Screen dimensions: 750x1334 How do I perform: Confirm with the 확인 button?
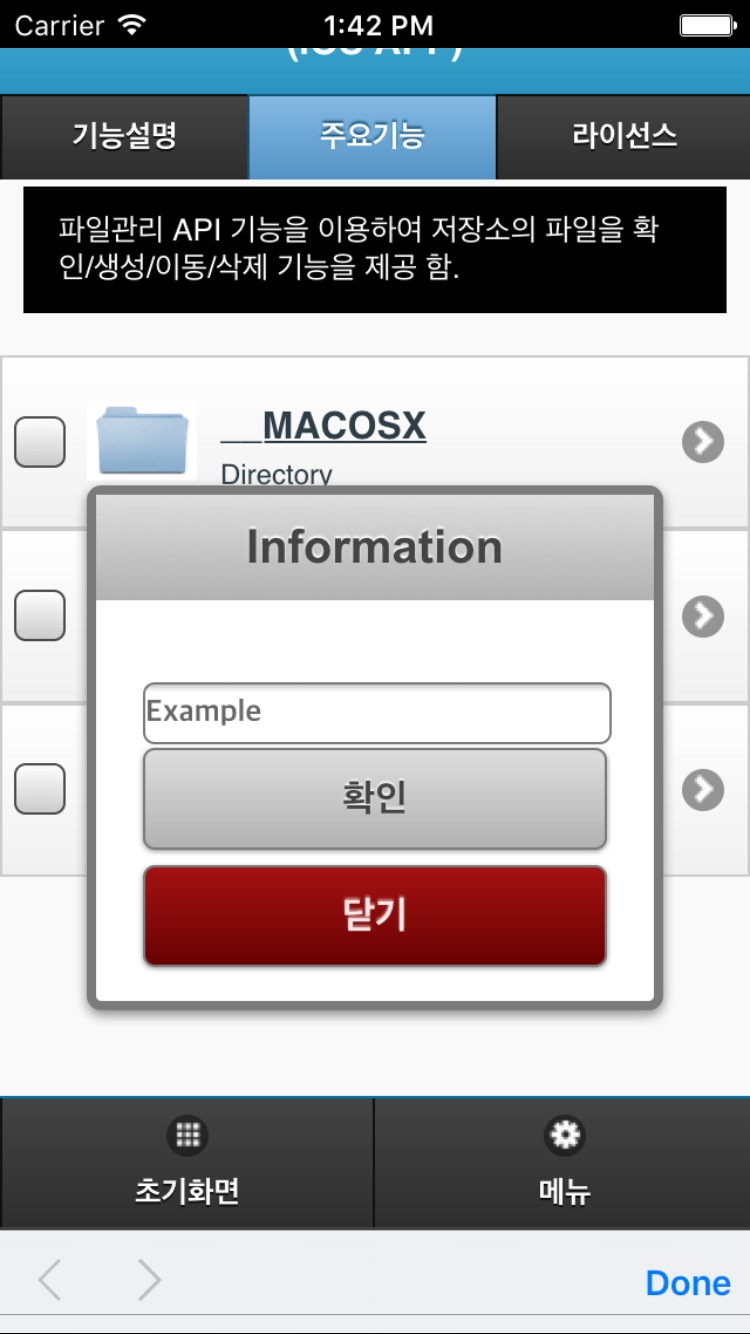tap(375, 798)
